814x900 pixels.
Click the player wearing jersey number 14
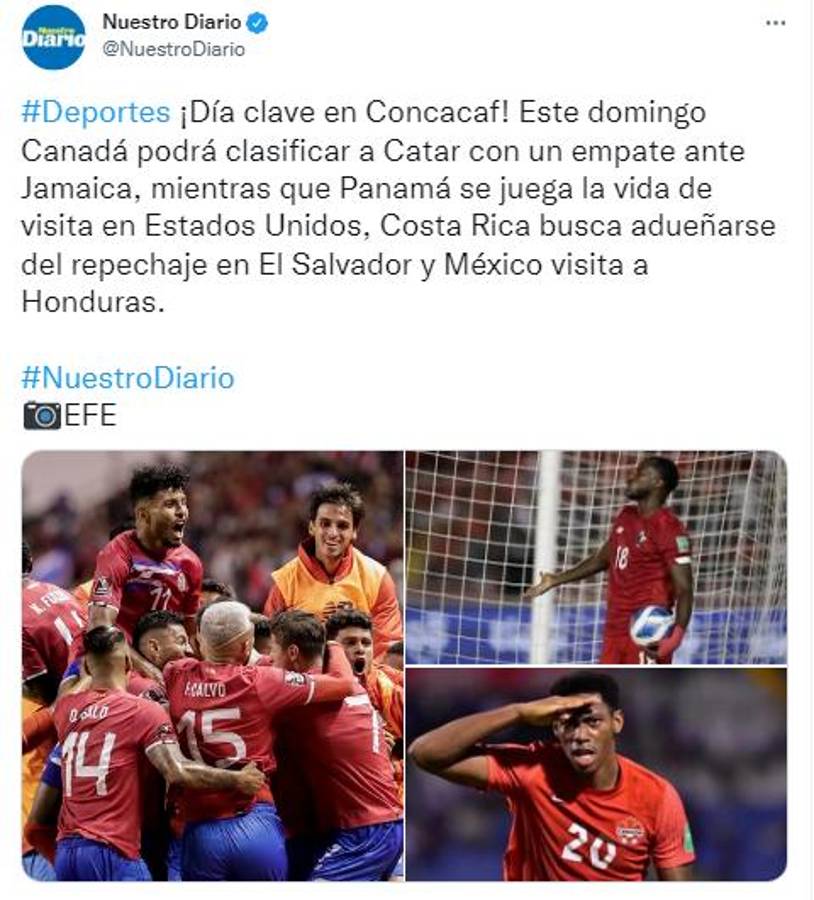[x=86, y=760]
